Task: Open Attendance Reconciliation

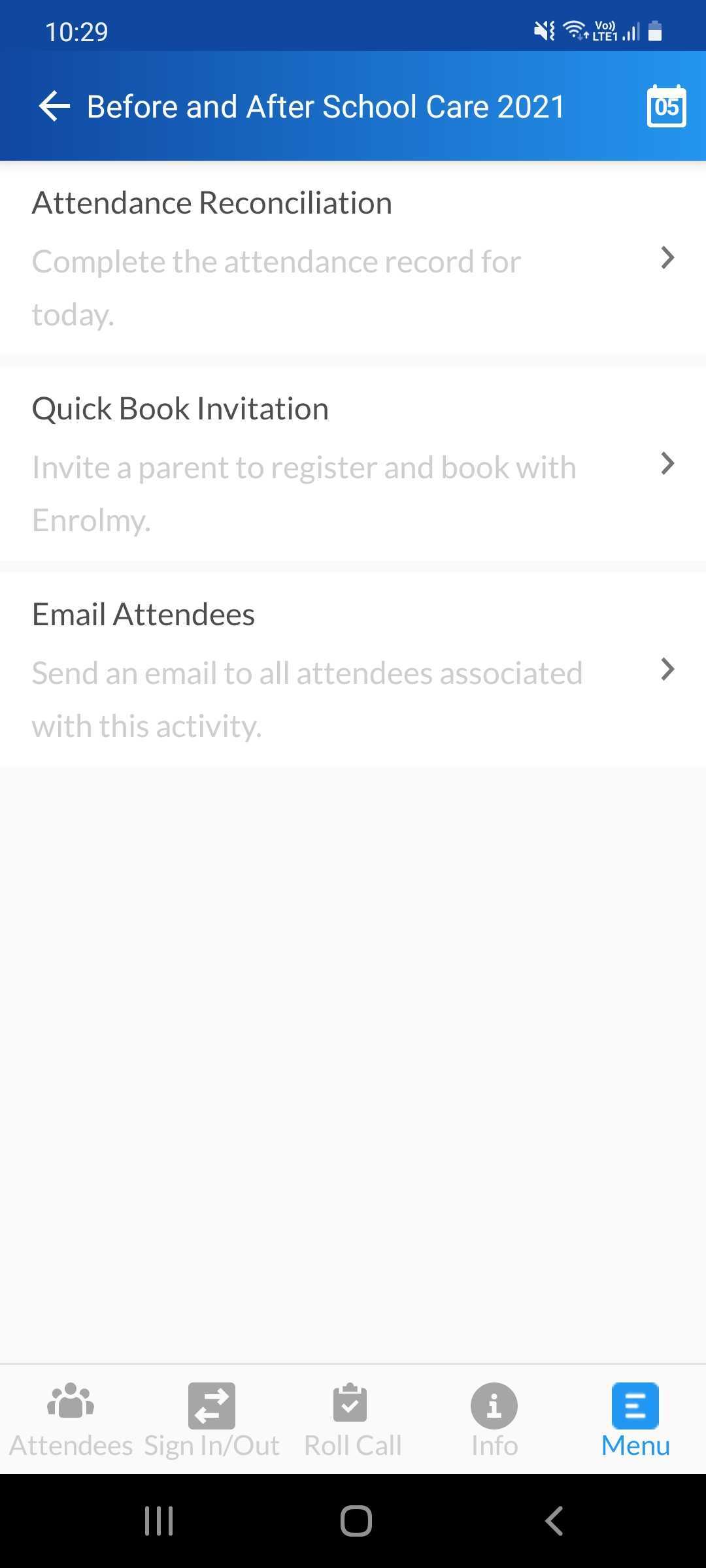Action: coord(353,259)
